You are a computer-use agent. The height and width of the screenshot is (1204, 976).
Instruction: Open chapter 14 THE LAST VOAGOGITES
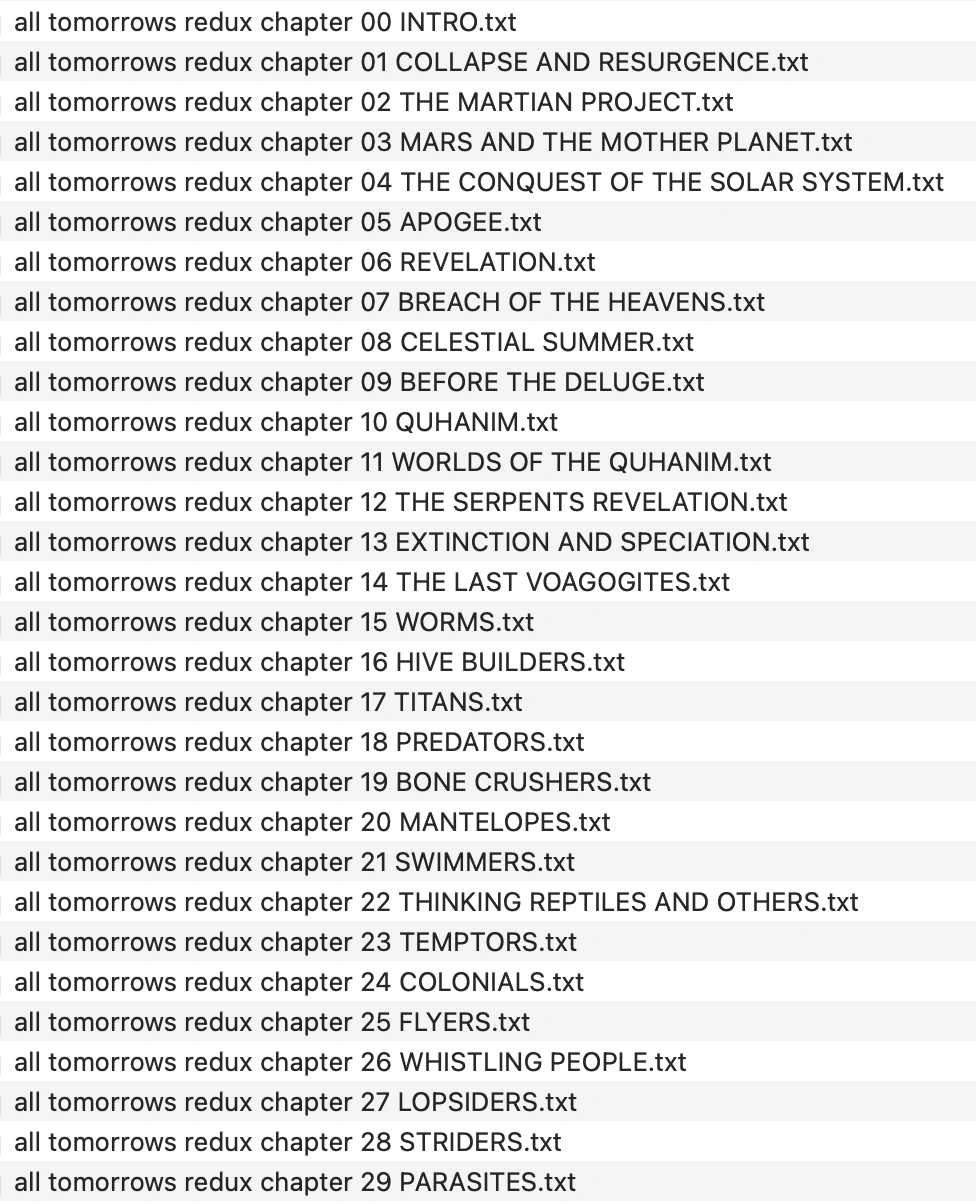pyautogui.click(x=371, y=582)
